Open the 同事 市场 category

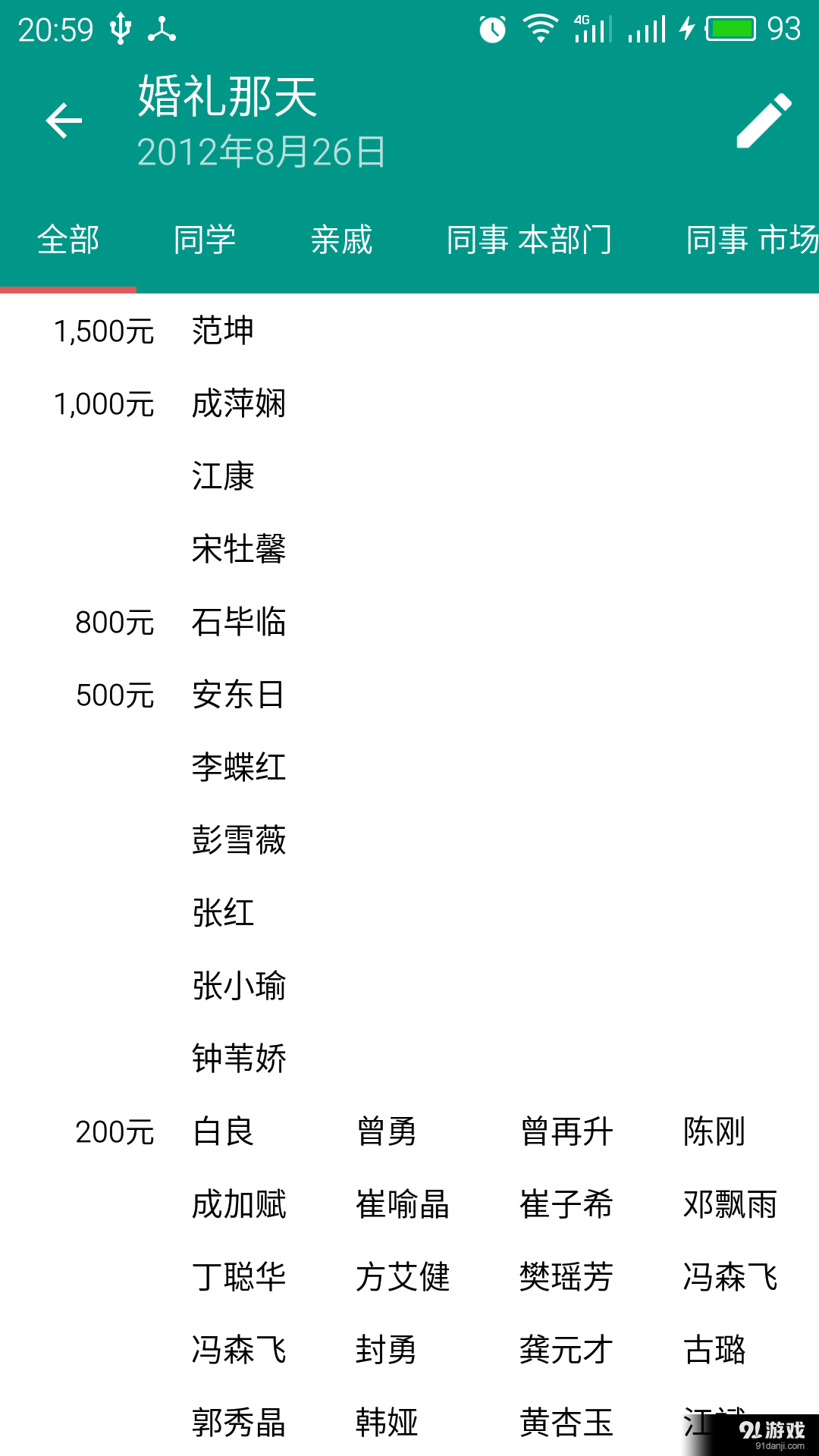pyautogui.click(x=751, y=240)
